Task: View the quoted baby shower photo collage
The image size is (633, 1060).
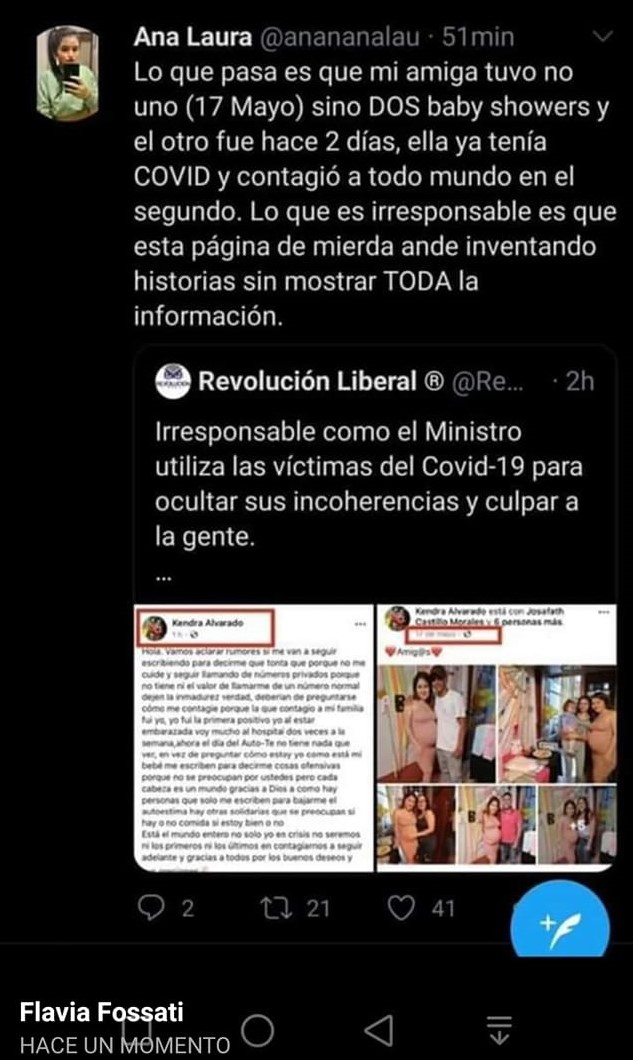Action: tap(496, 736)
